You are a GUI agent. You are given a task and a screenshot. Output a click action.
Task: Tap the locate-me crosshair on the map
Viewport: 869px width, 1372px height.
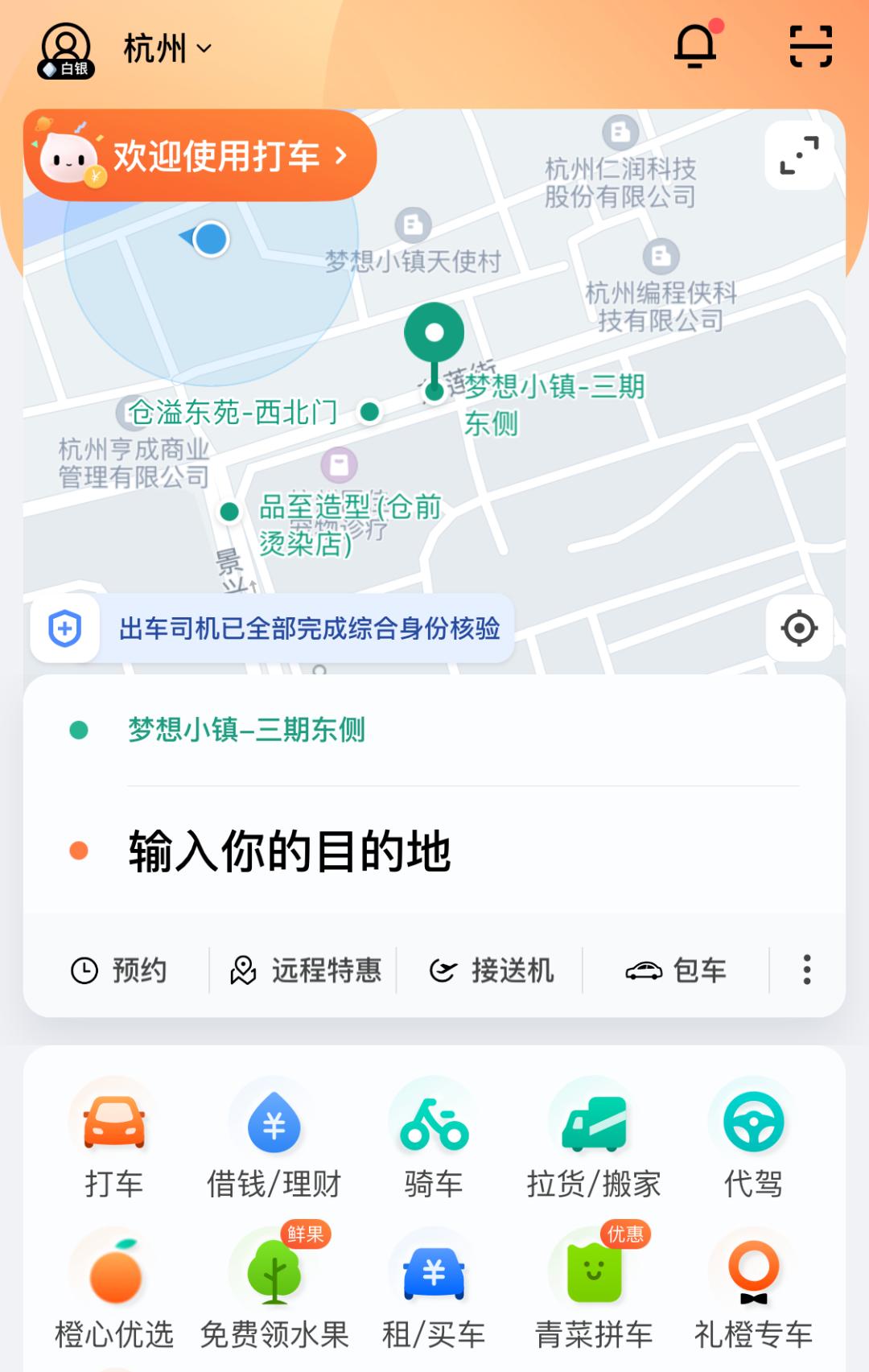(x=799, y=629)
